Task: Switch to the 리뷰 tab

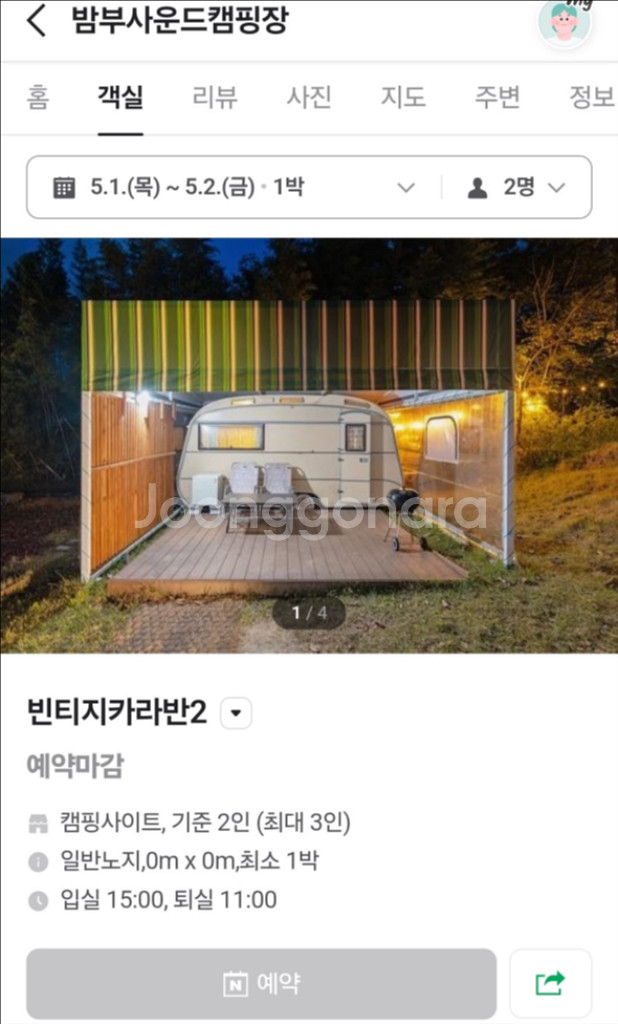Action: point(214,98)
